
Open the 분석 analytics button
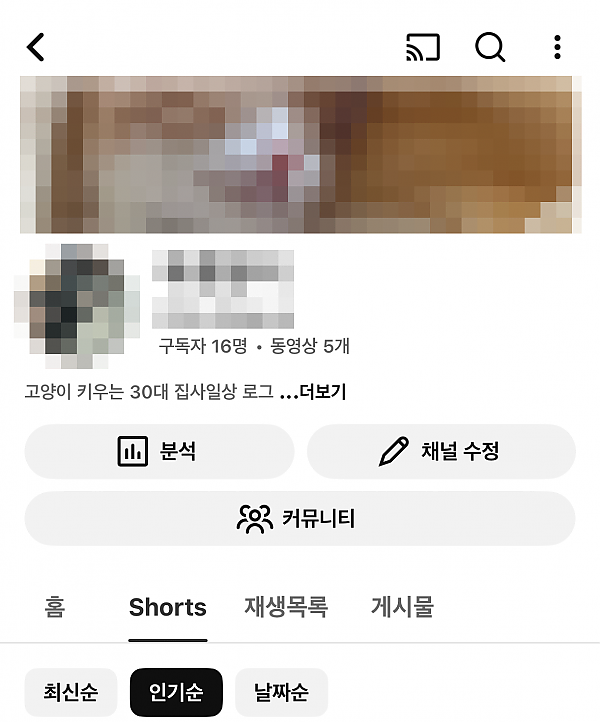pyautogui.click(x=159, y=451)
